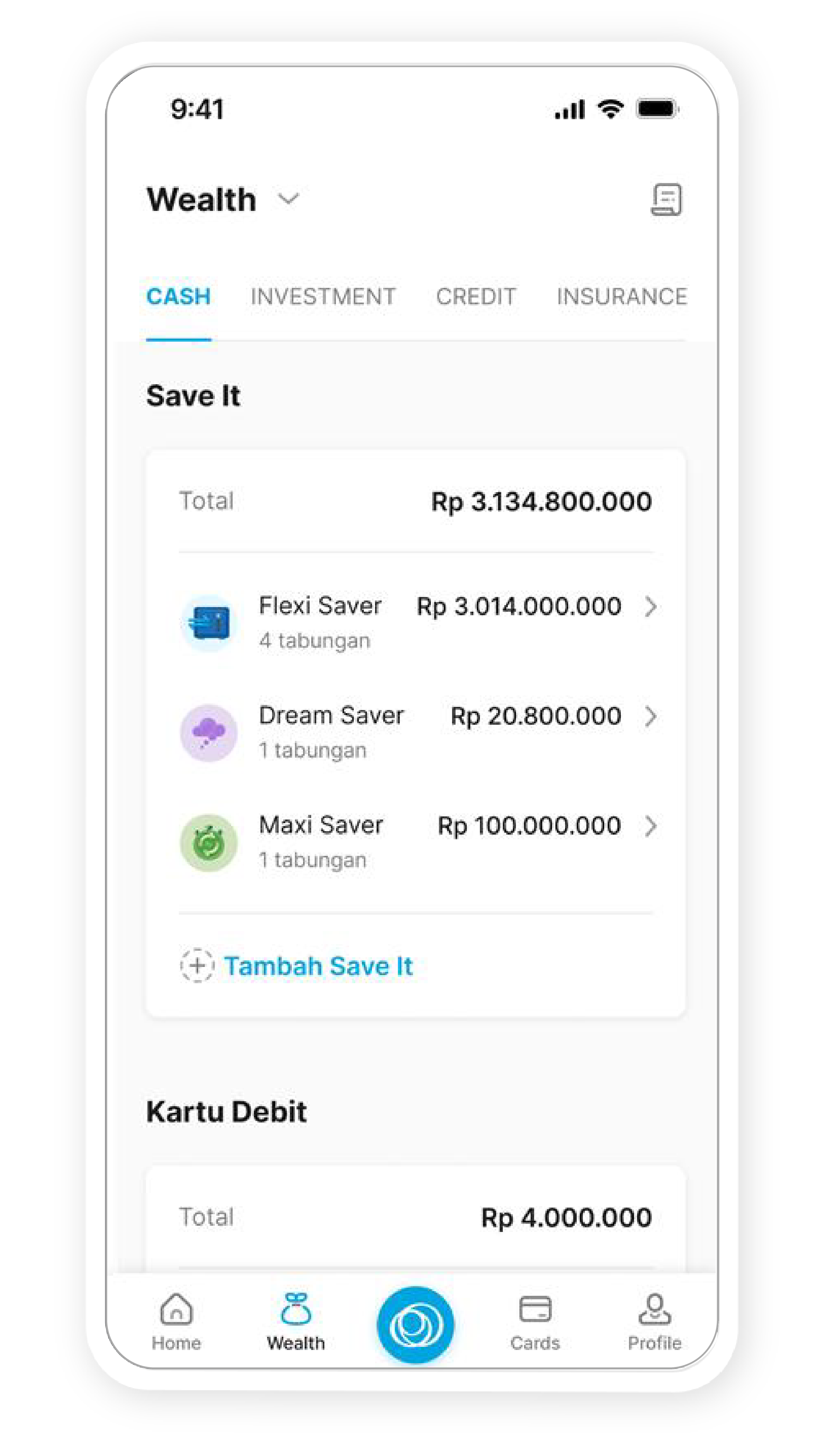Open Flexi Saver savings details
Image resolution: width=819 pixels, height=1456 pixels.
tap(416, 622)
